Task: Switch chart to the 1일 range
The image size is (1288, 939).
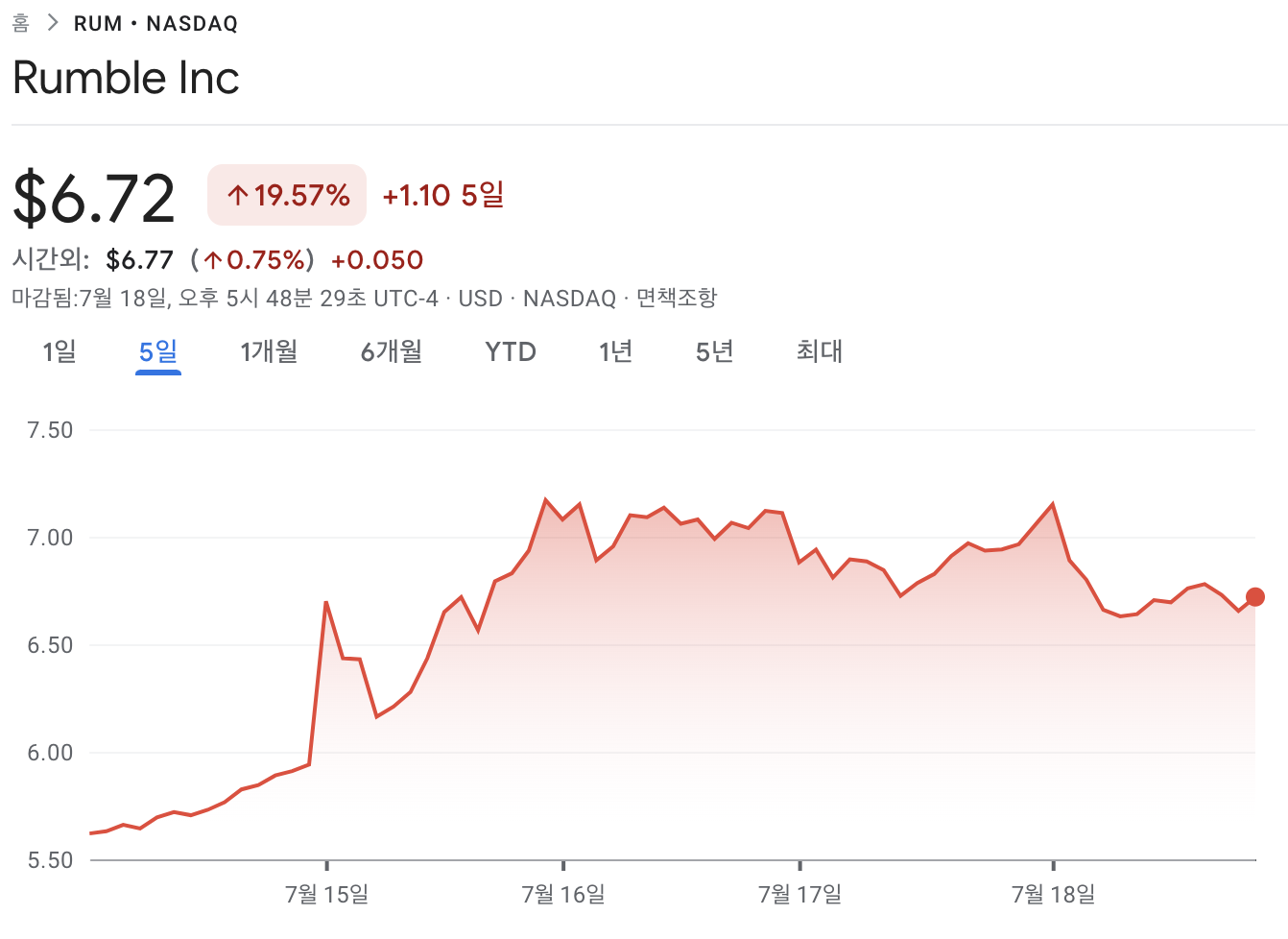Action: click(60, 351)
